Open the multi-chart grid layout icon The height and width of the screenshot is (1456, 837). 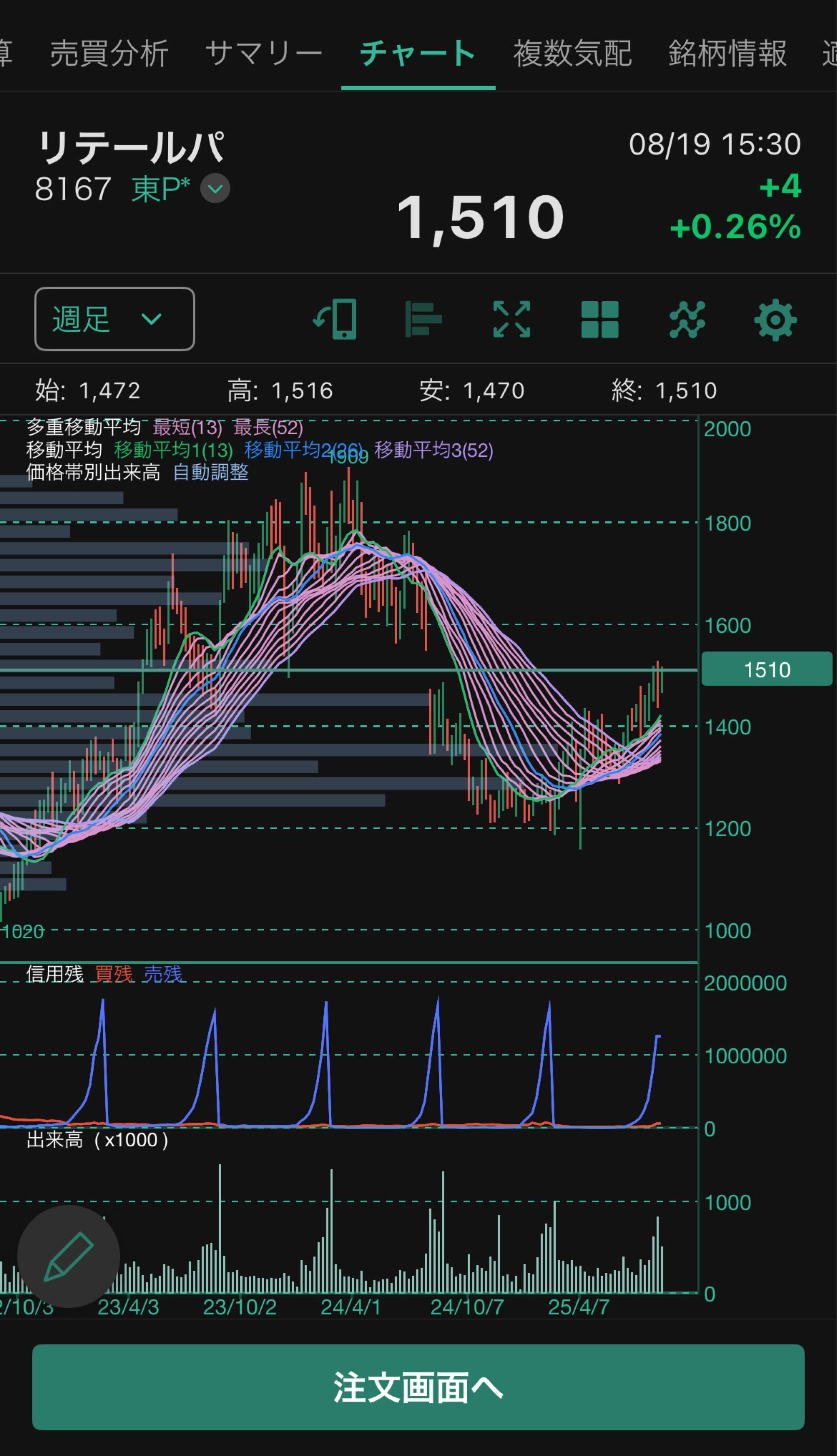pos(600,319)
